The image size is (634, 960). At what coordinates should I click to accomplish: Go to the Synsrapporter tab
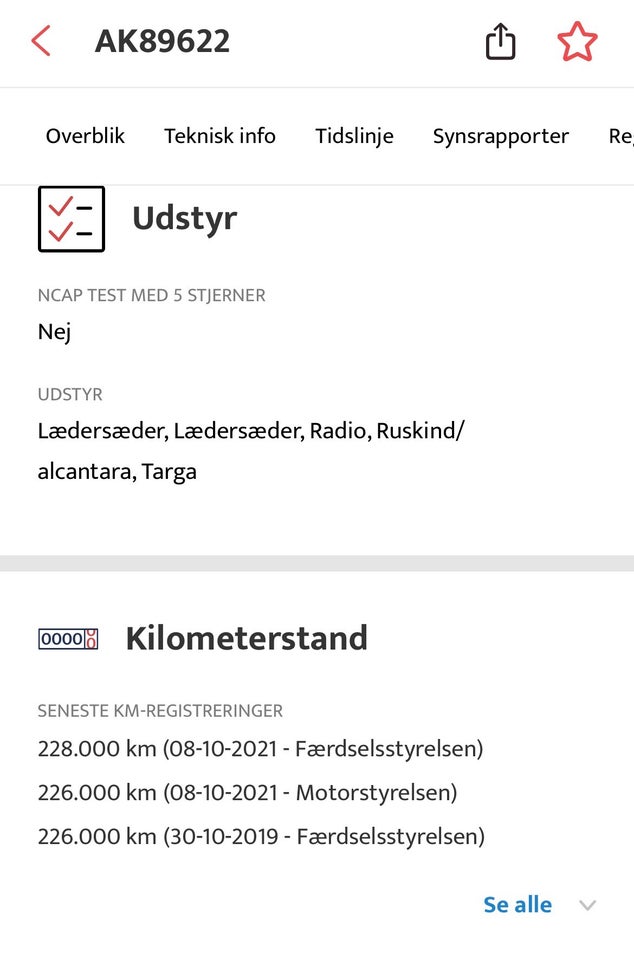tap(500, 136)
